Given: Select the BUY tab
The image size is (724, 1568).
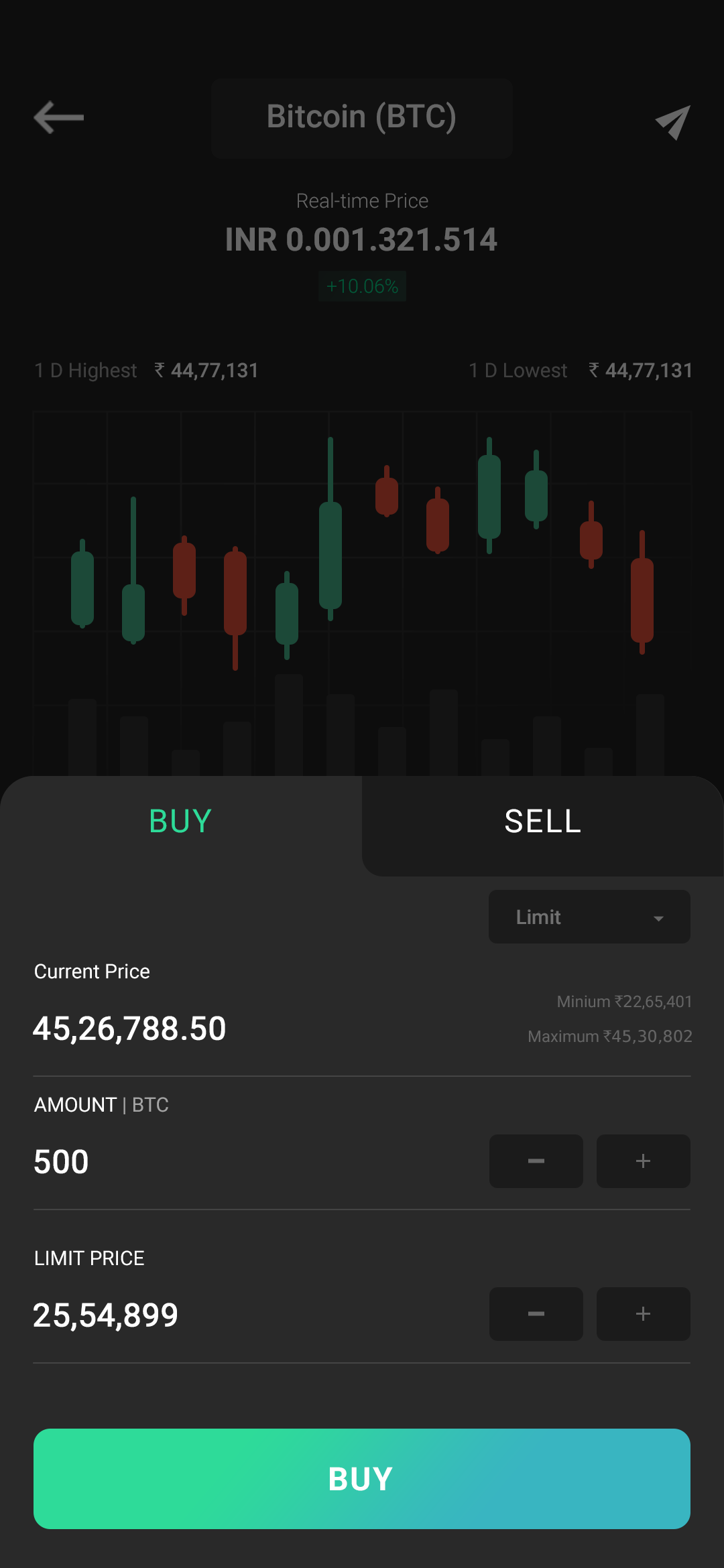Looking at the screenshot, I should coord(180,822).
